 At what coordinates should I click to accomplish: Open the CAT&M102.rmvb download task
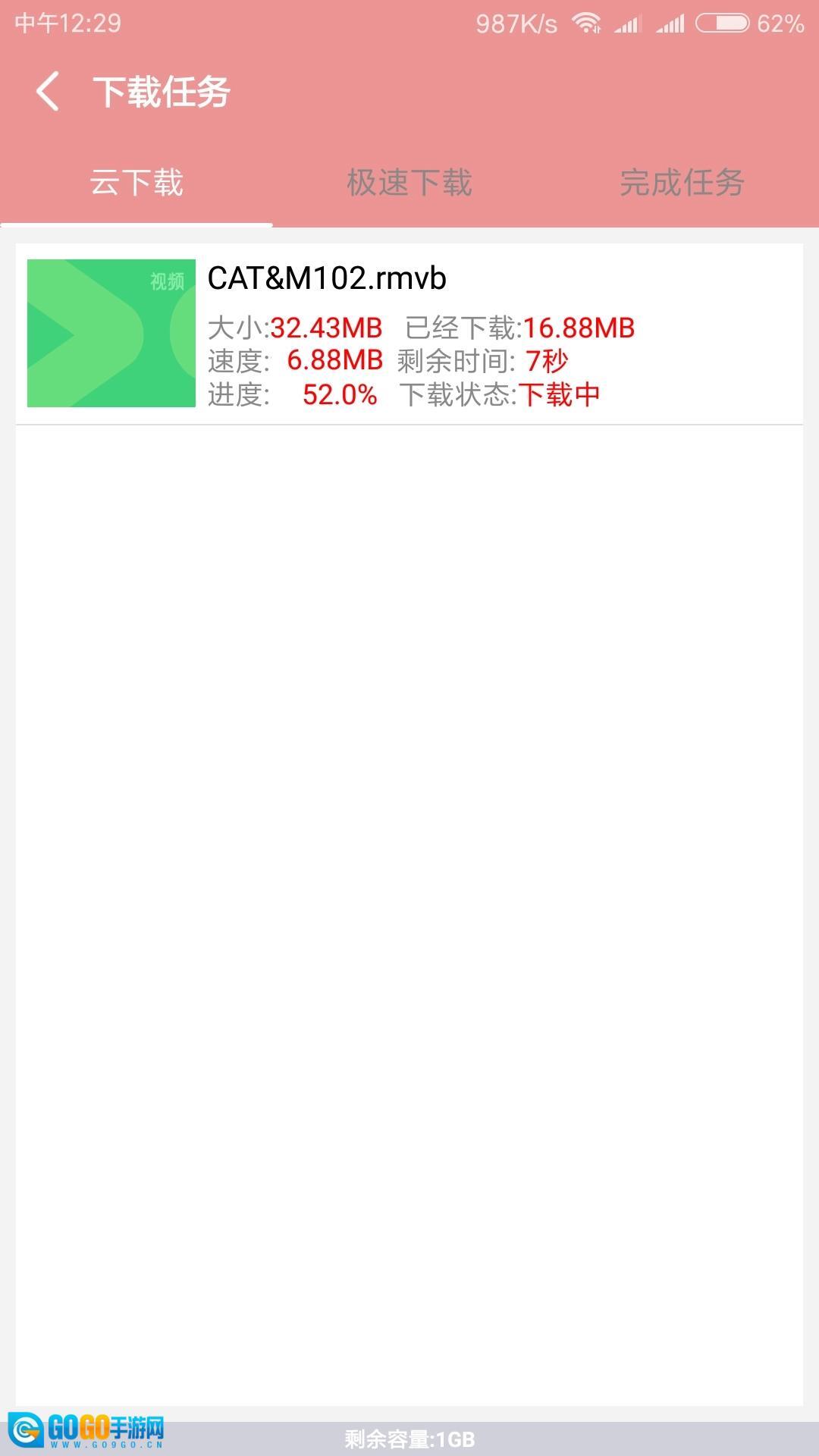coord(409,334)
